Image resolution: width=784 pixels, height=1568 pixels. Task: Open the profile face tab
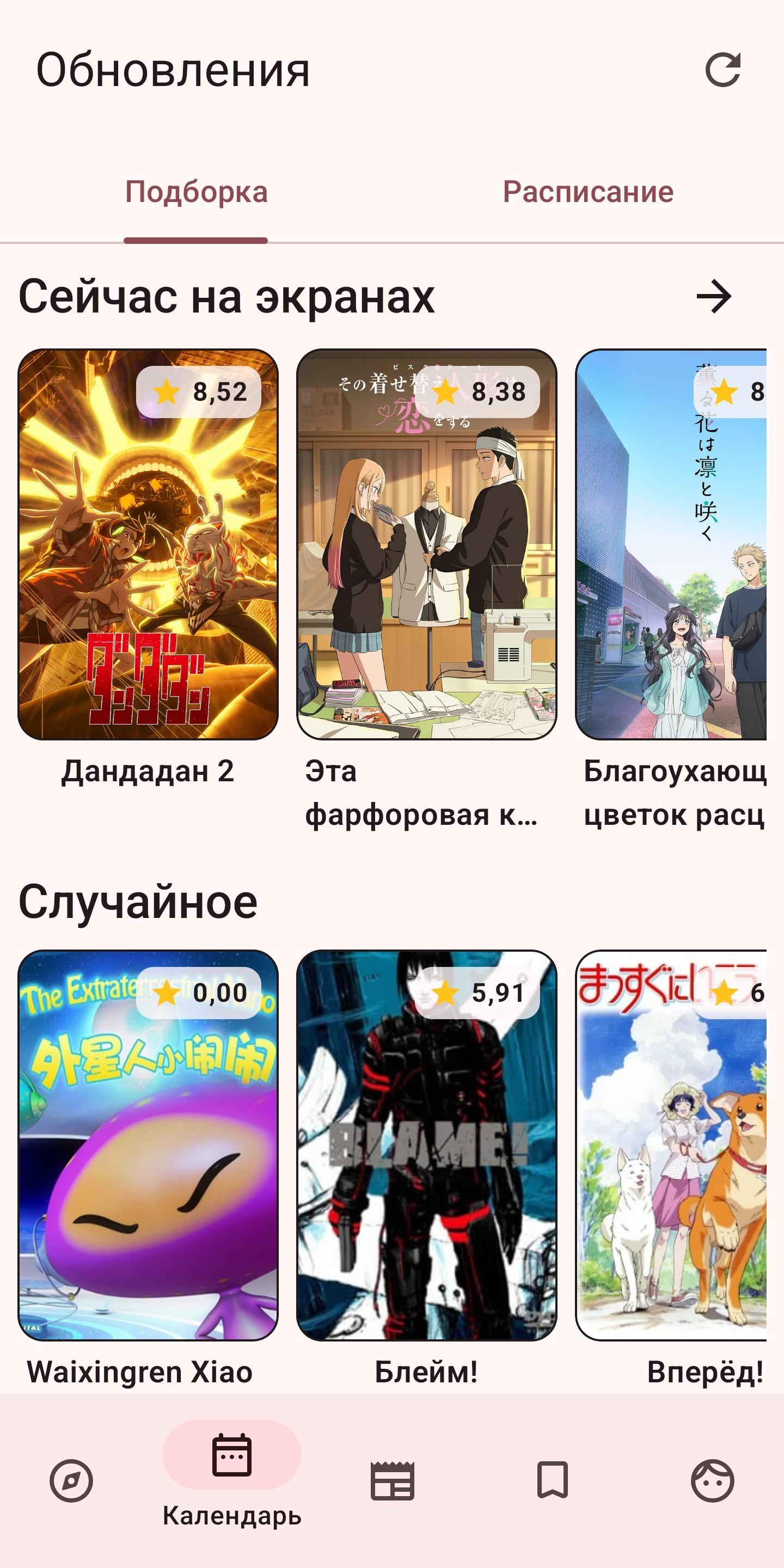712,1480
